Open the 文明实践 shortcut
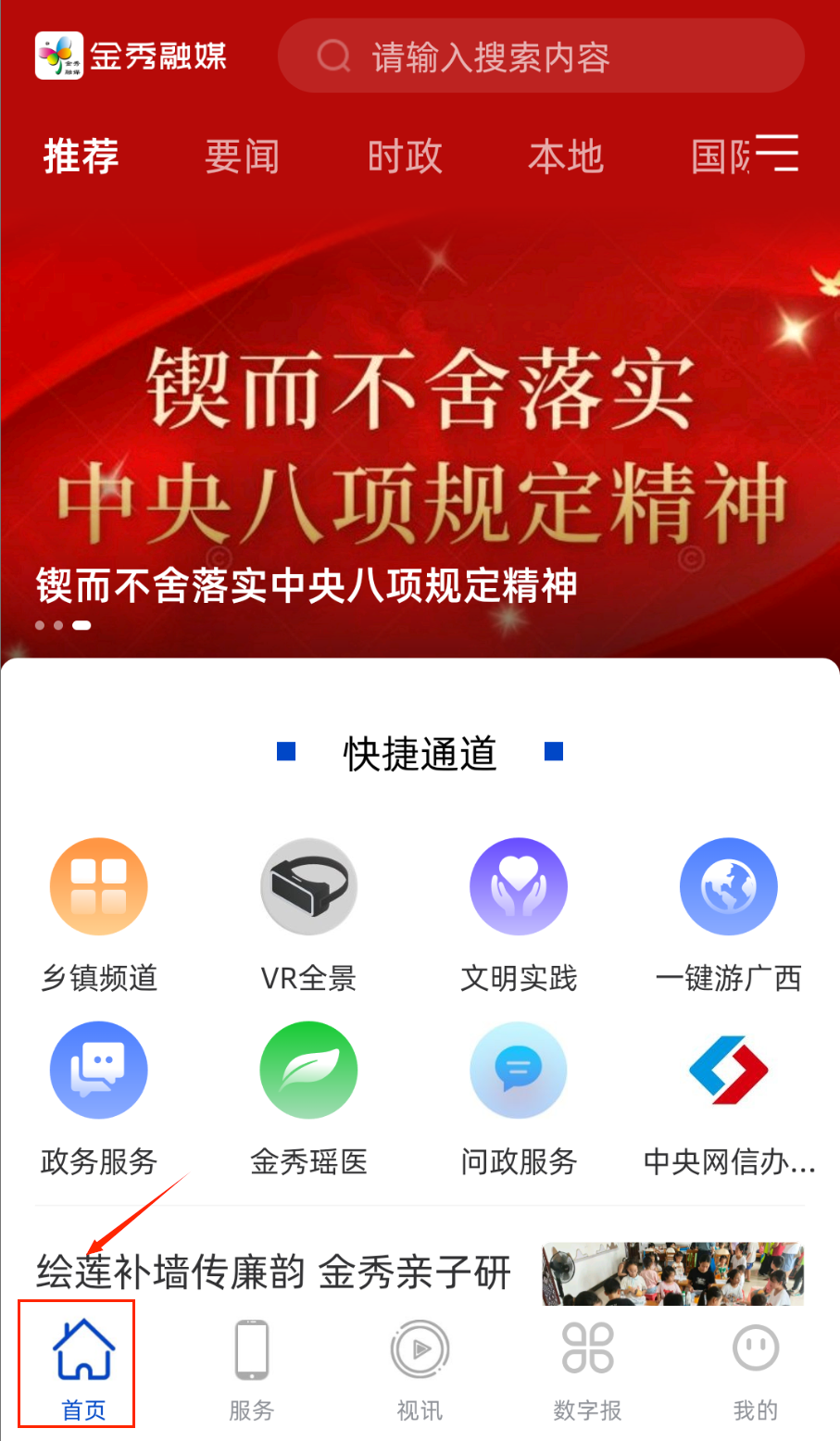The width and height of the screenshot is (840, 1441). 519,914
